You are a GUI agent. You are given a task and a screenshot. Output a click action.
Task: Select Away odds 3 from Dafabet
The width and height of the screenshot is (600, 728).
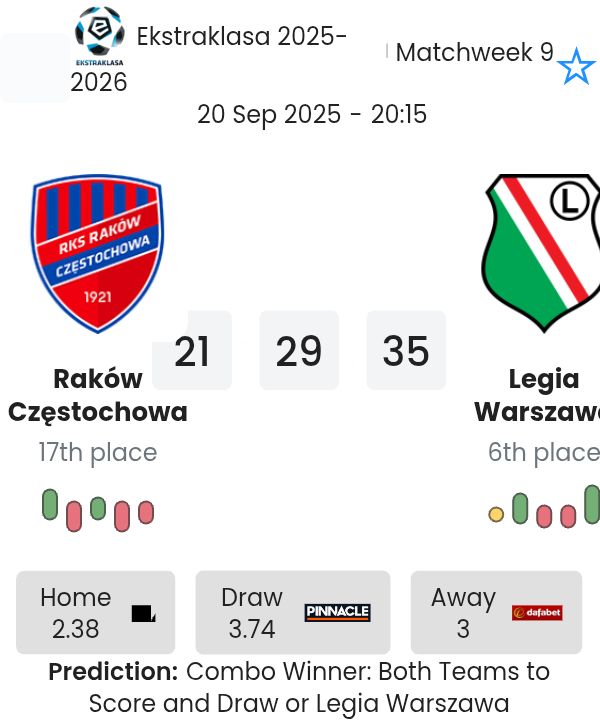coord(496,612)
